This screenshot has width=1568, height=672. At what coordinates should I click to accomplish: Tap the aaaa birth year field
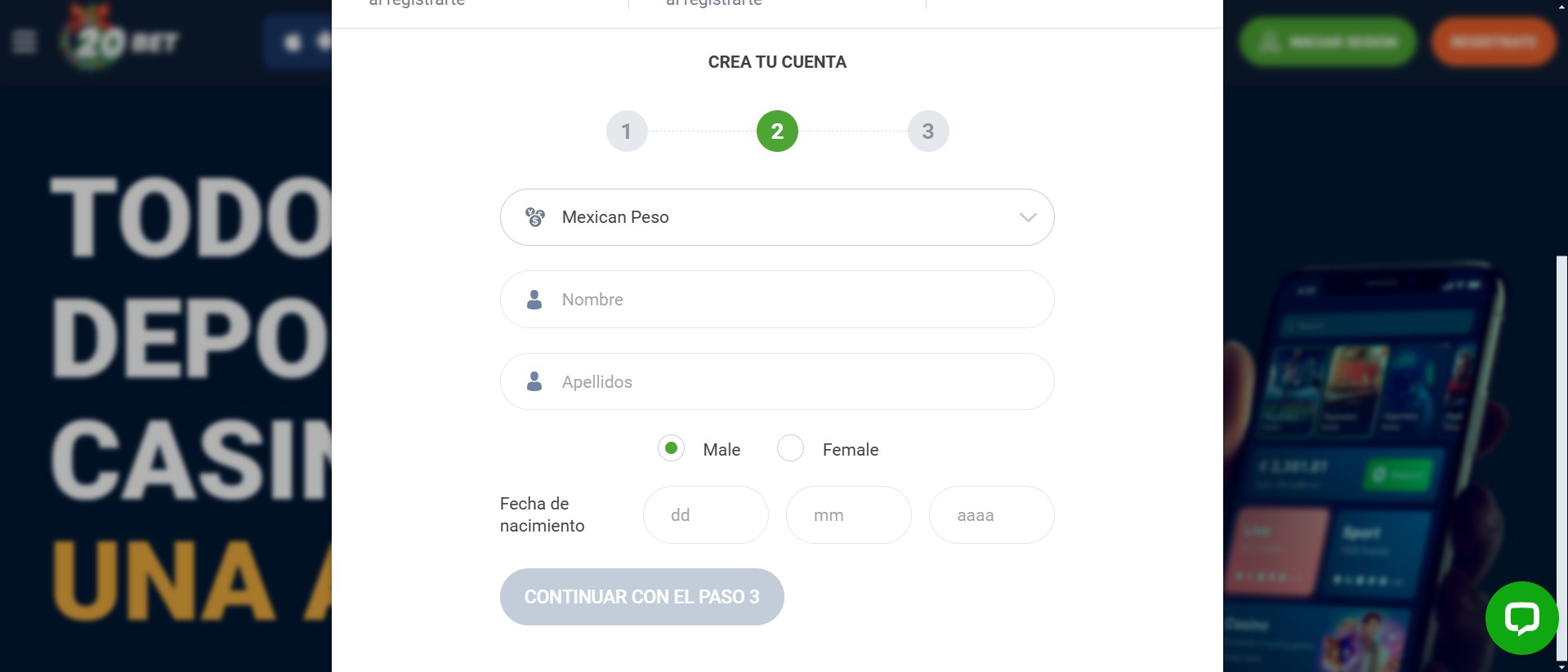(x=991, y=515)
